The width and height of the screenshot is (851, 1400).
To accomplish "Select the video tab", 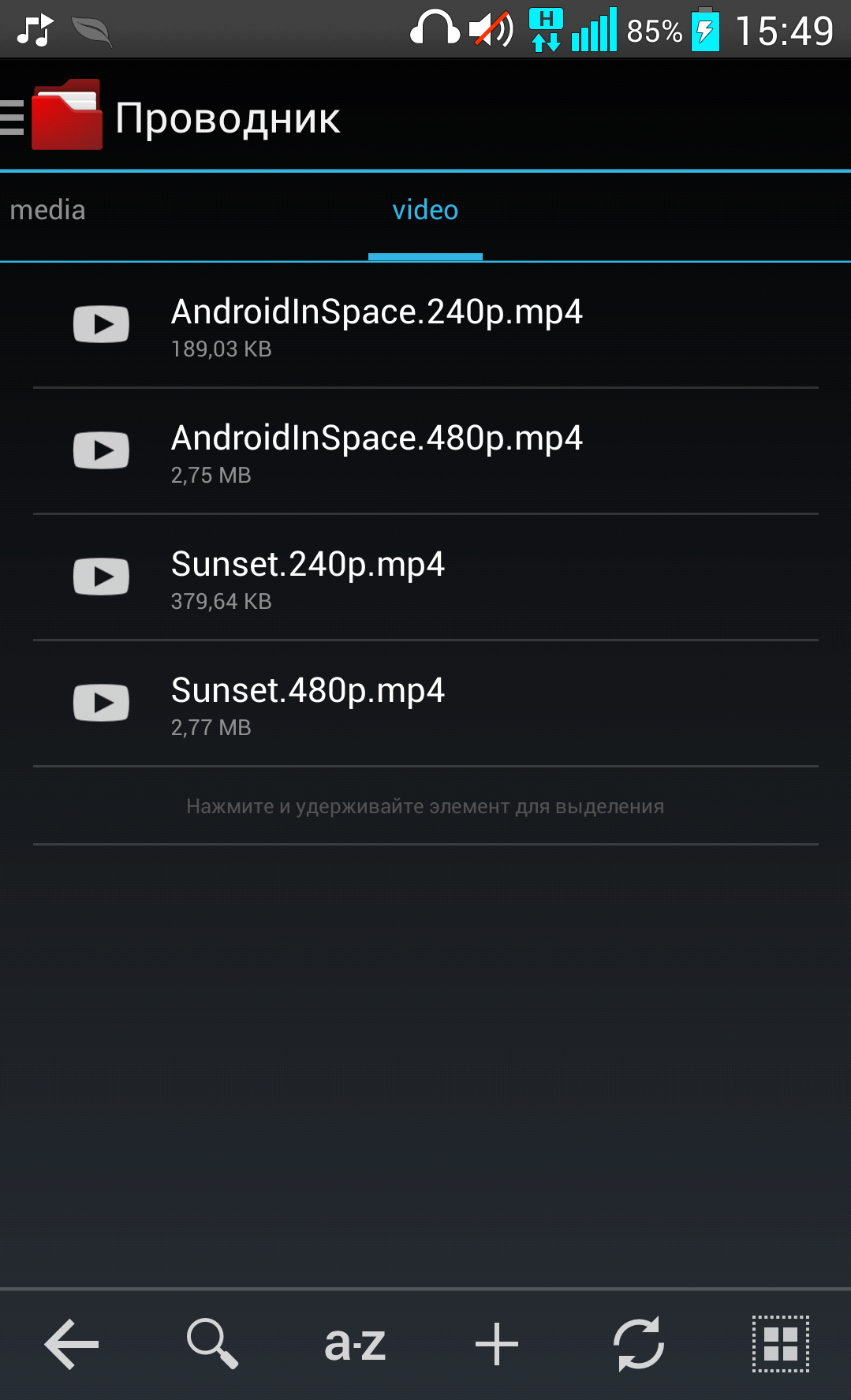I will [425, 210].
